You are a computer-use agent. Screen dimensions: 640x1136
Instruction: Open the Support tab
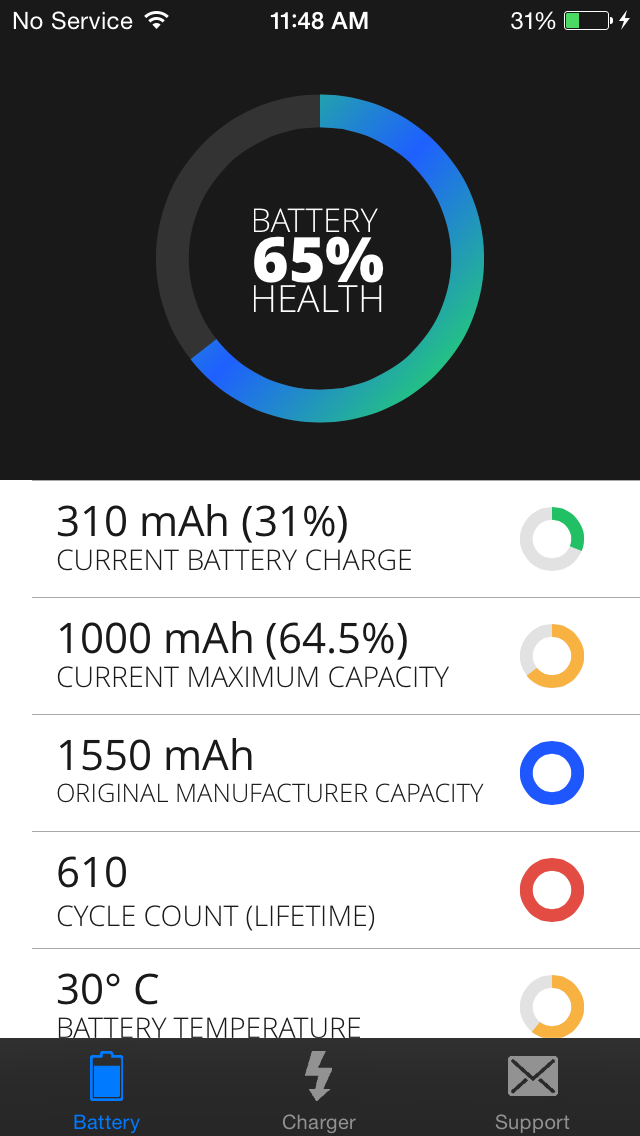pos(532,1088)
